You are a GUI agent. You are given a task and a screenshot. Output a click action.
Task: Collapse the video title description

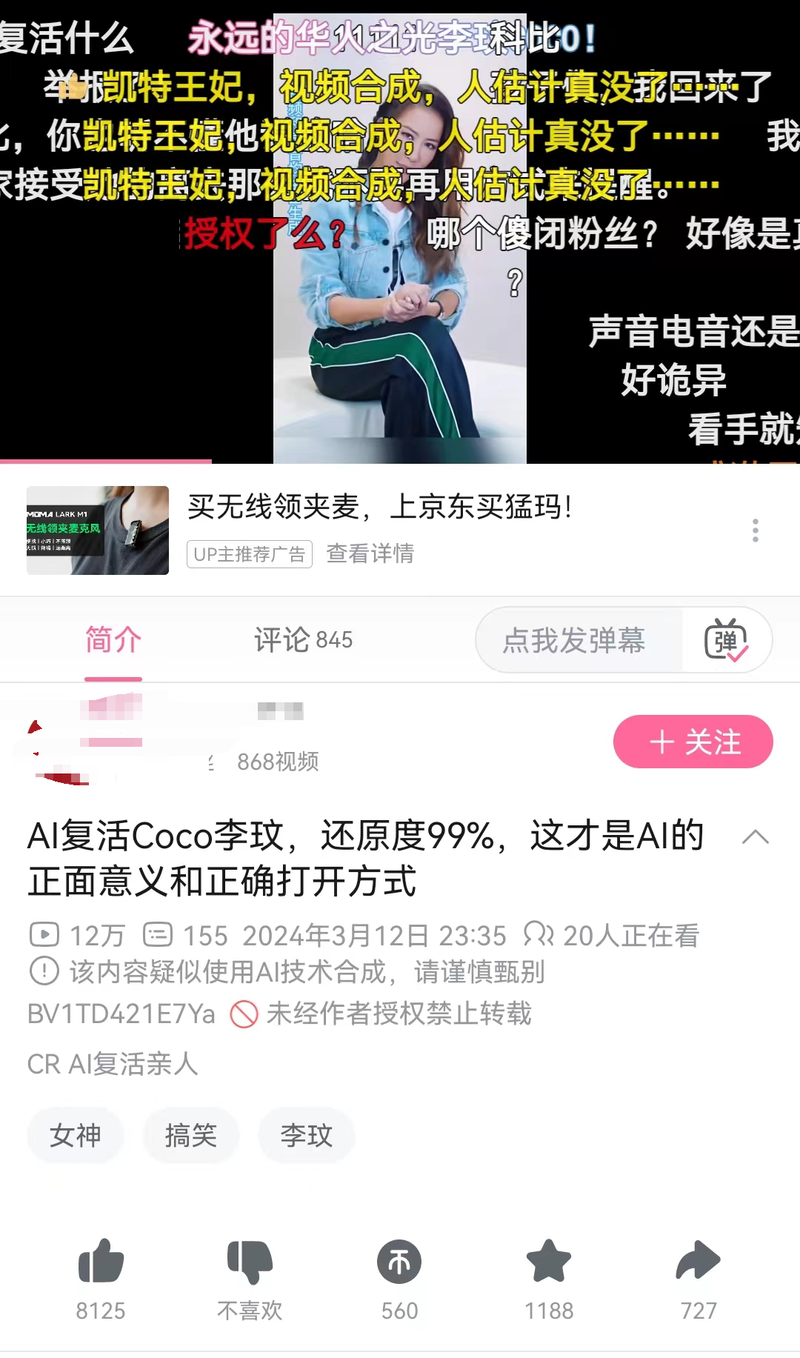(x=755, y=837)
